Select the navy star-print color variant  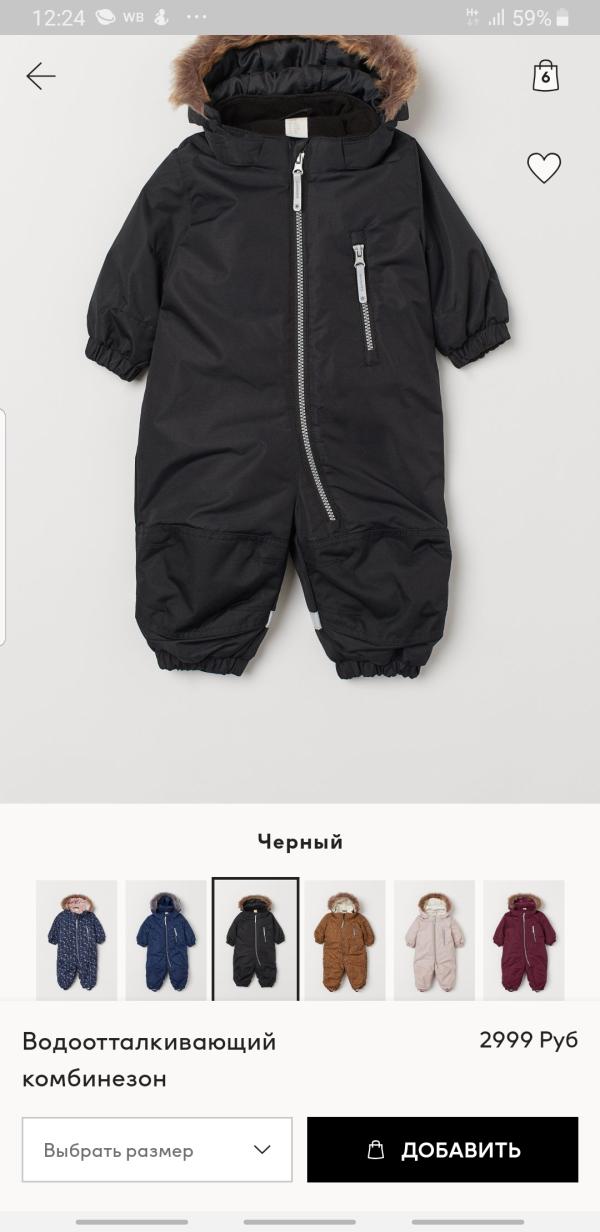pos(77,939)
